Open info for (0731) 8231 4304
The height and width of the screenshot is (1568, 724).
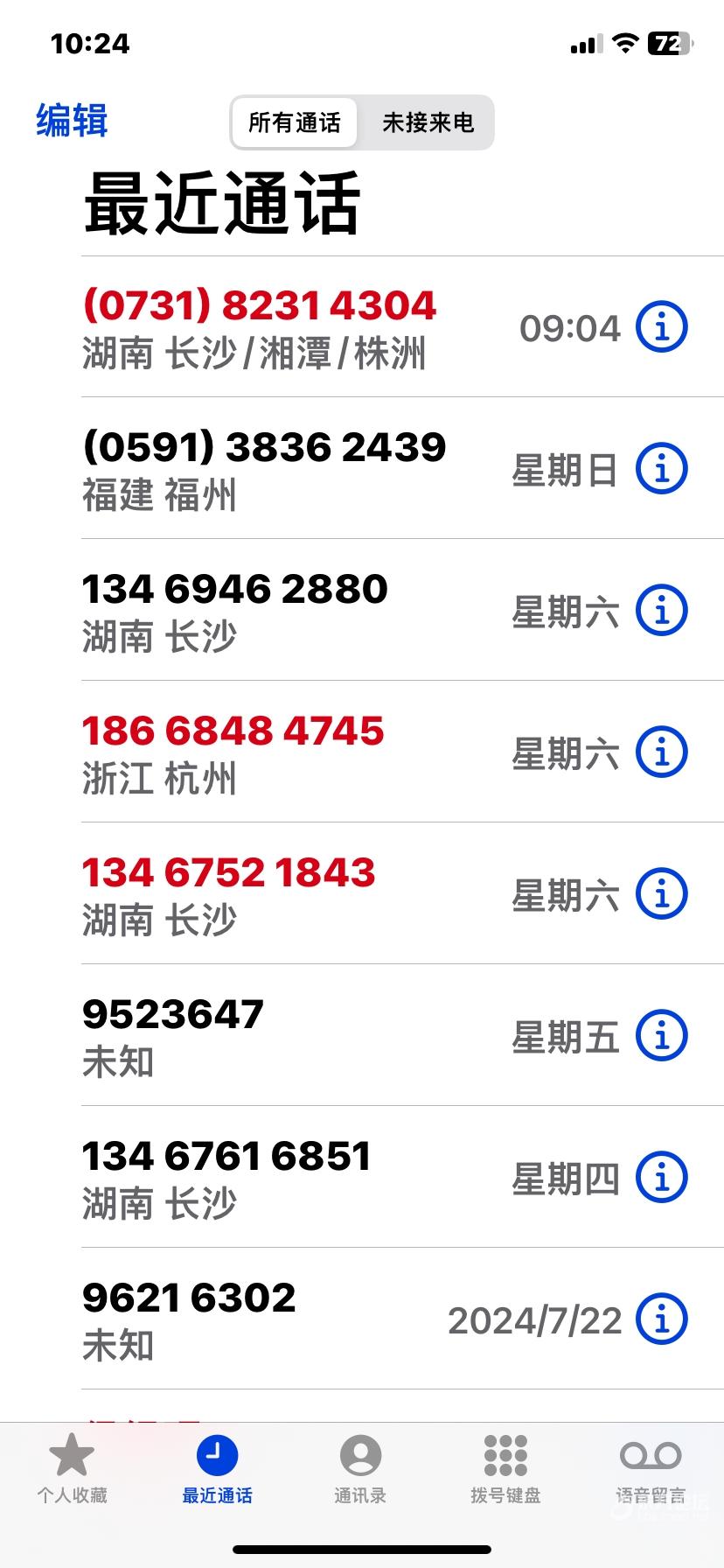[x=662, y=327]
